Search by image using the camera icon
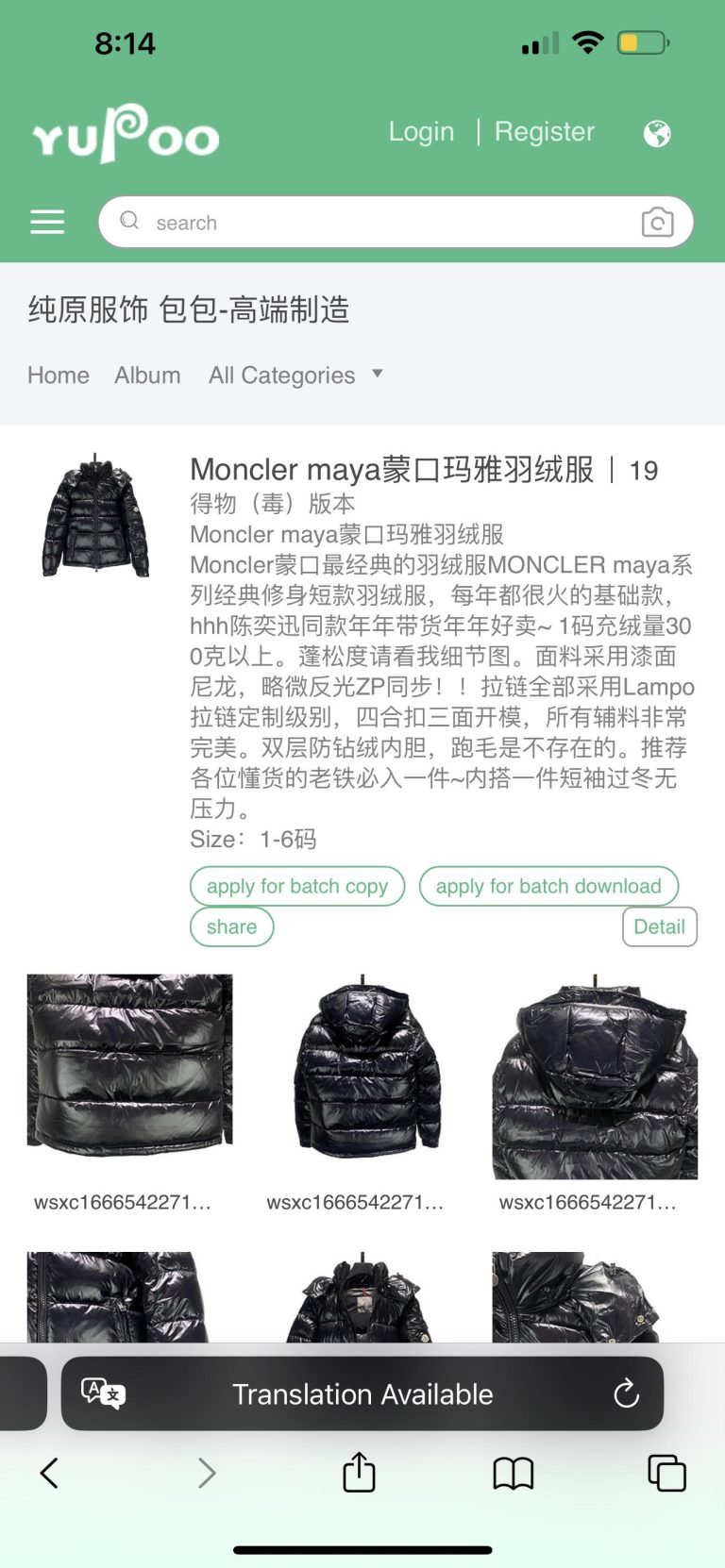 [657, 223]
